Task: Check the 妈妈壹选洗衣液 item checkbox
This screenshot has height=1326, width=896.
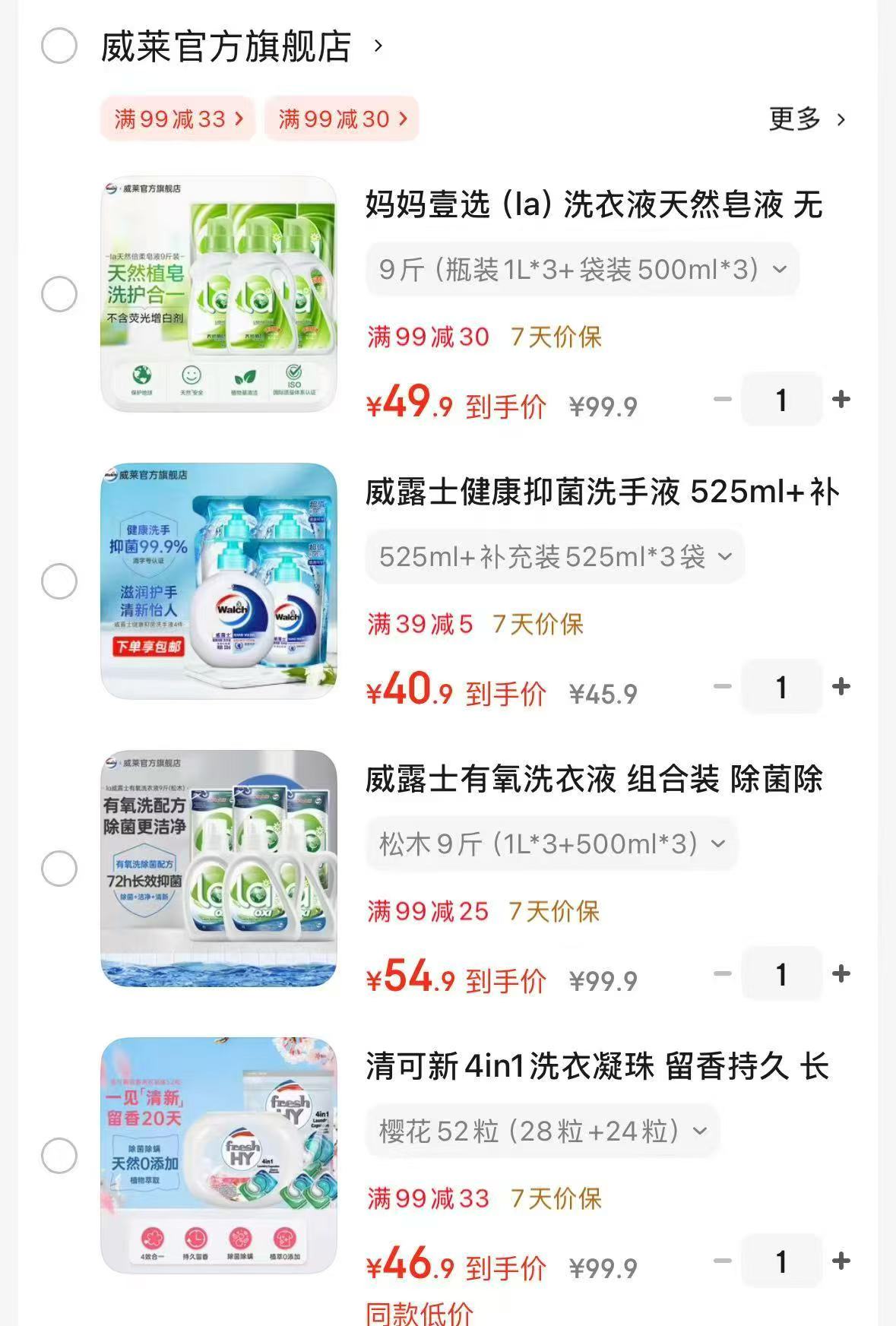Action: click(59, 296)
